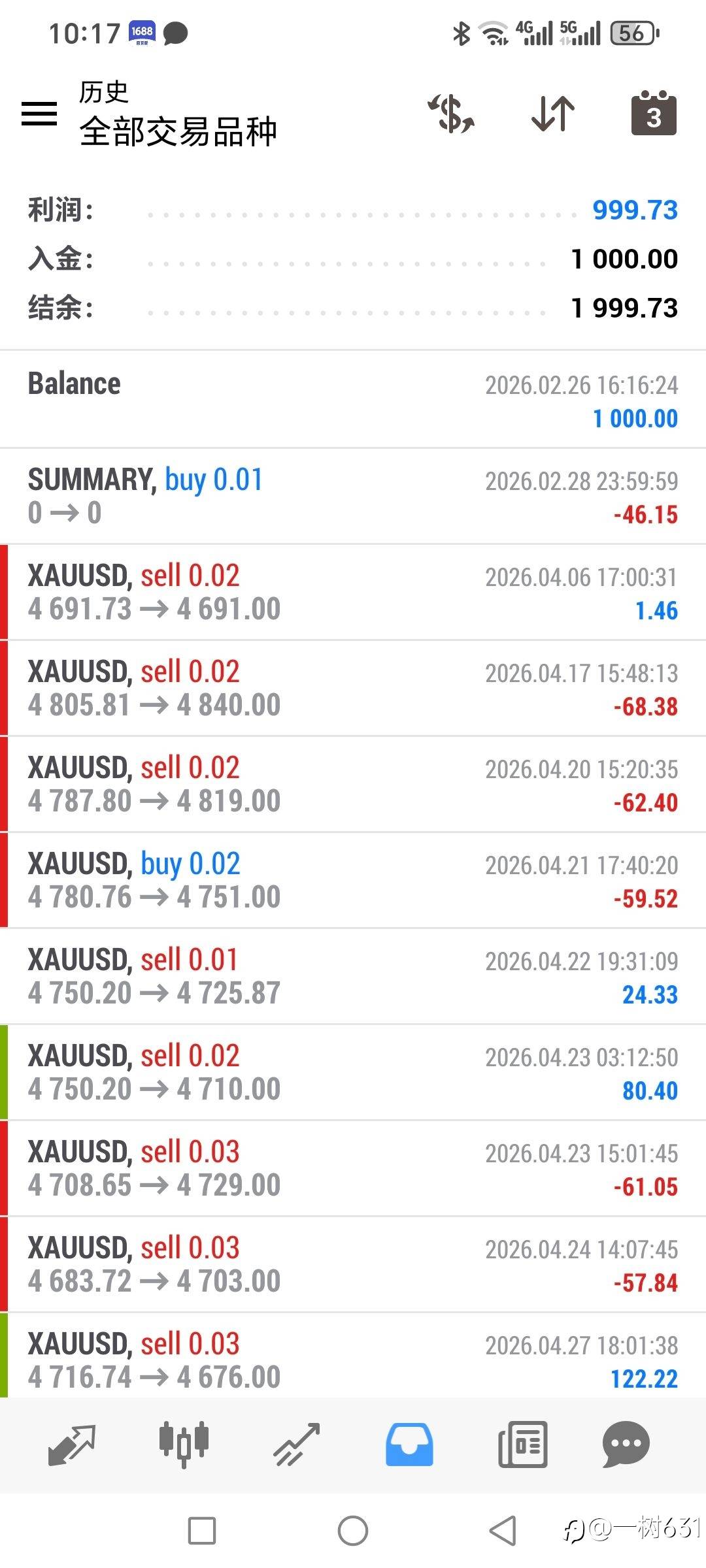Open the XAUUSD sell 0.01 trade
Image resolution: width=706 pixels, height=1568 pixels.
point(353,976)
